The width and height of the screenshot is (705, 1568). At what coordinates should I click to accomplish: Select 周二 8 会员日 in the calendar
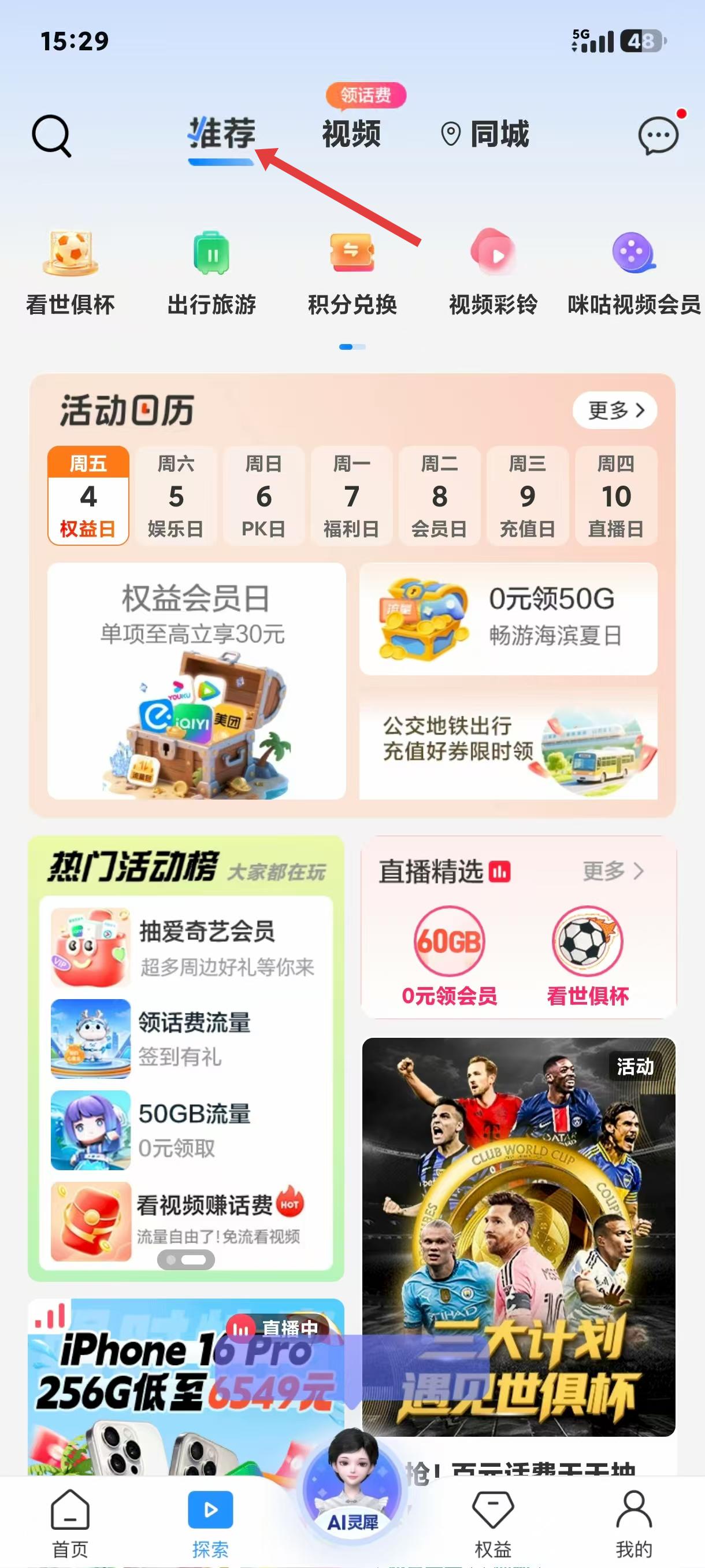tap(439, 495)
